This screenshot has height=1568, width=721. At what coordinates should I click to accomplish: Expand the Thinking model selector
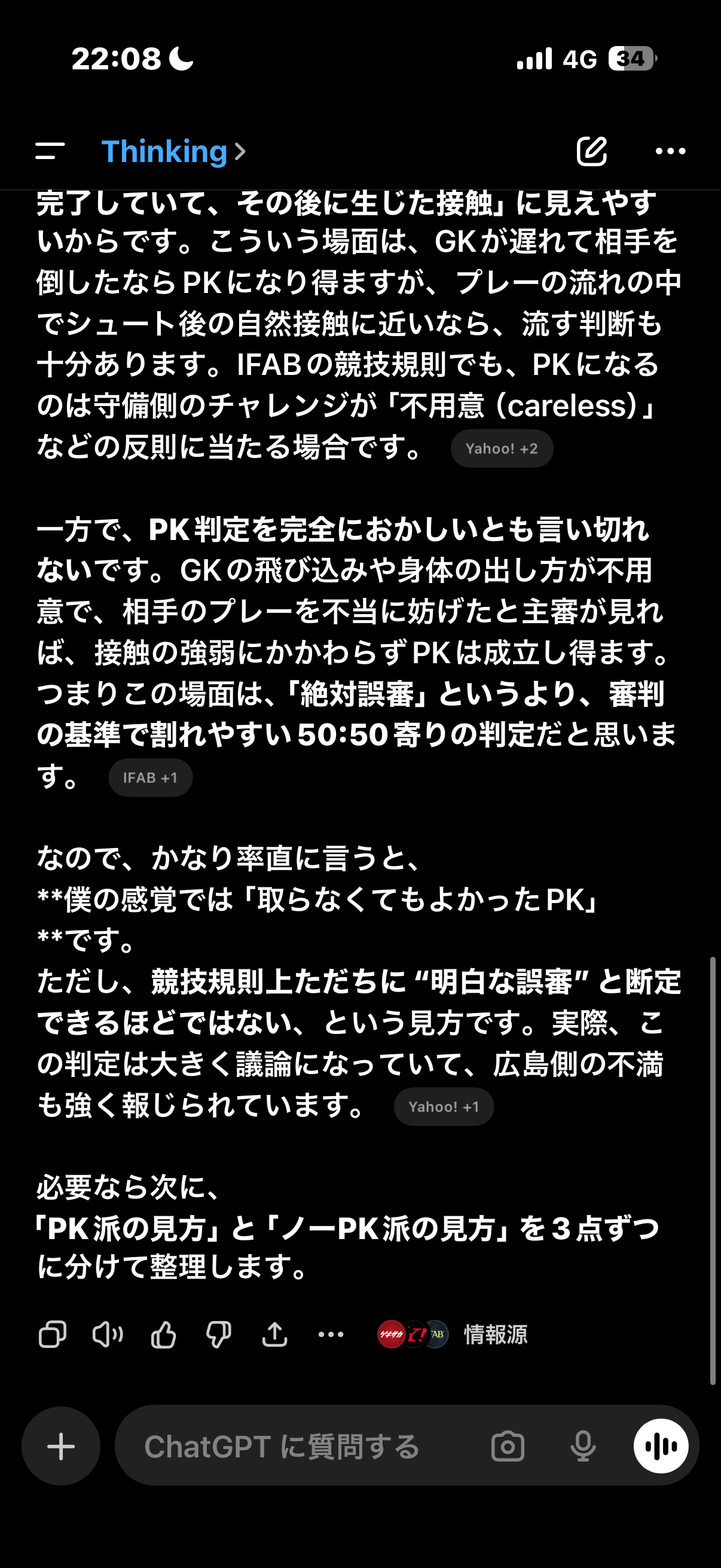point(173,151)
